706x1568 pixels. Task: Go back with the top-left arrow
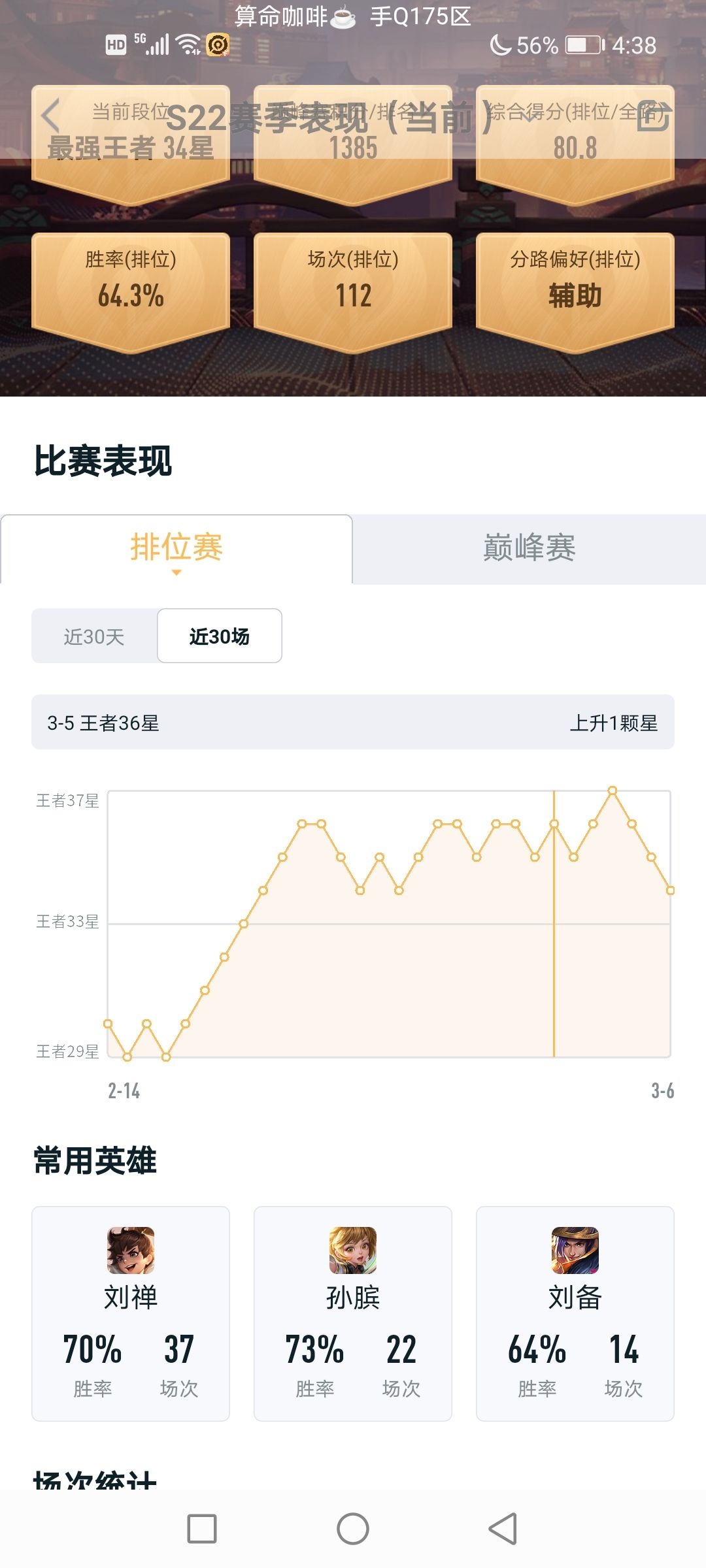[x=51, y=116]
